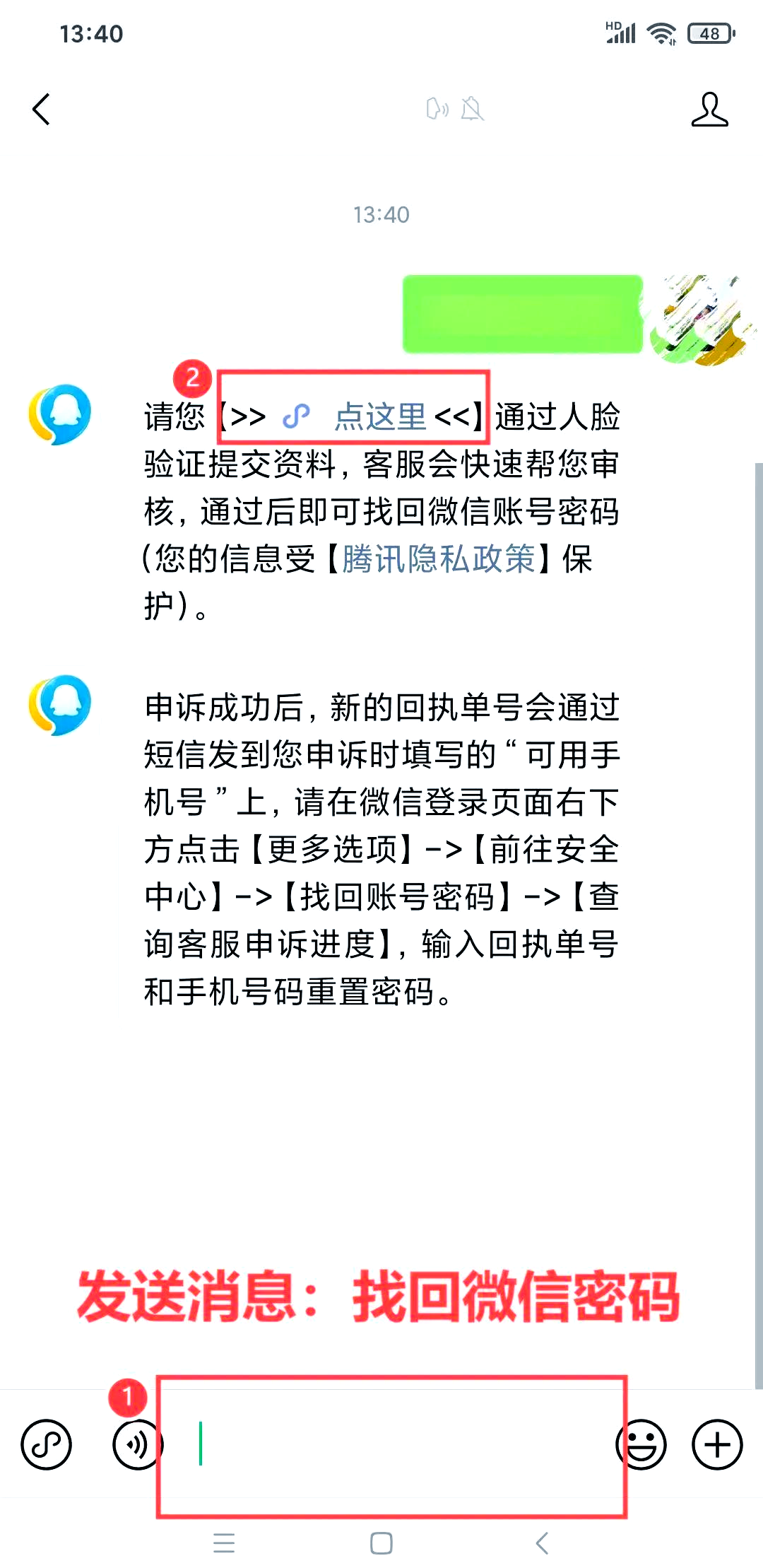Tap the 点这里 link

[379, 416]
